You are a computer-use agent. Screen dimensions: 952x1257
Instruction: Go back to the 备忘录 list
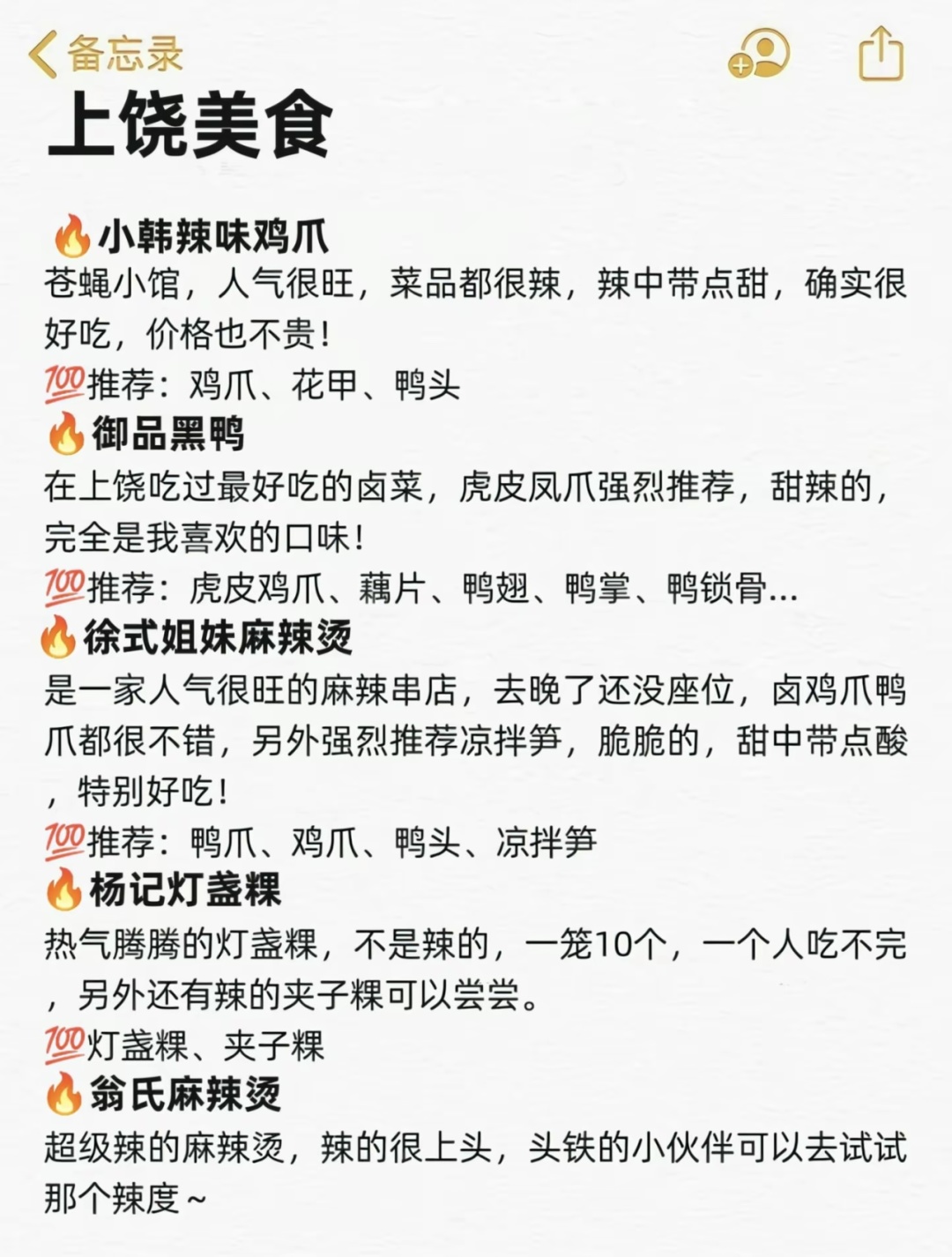click(106, 53)
